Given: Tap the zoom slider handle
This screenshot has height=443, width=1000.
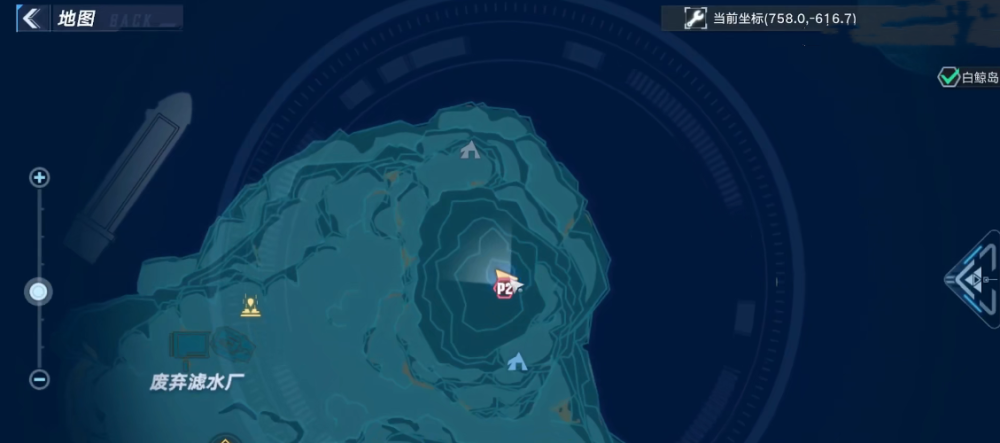Looking at the screenshot, I should pyautogui.click(x=39, y=292).
